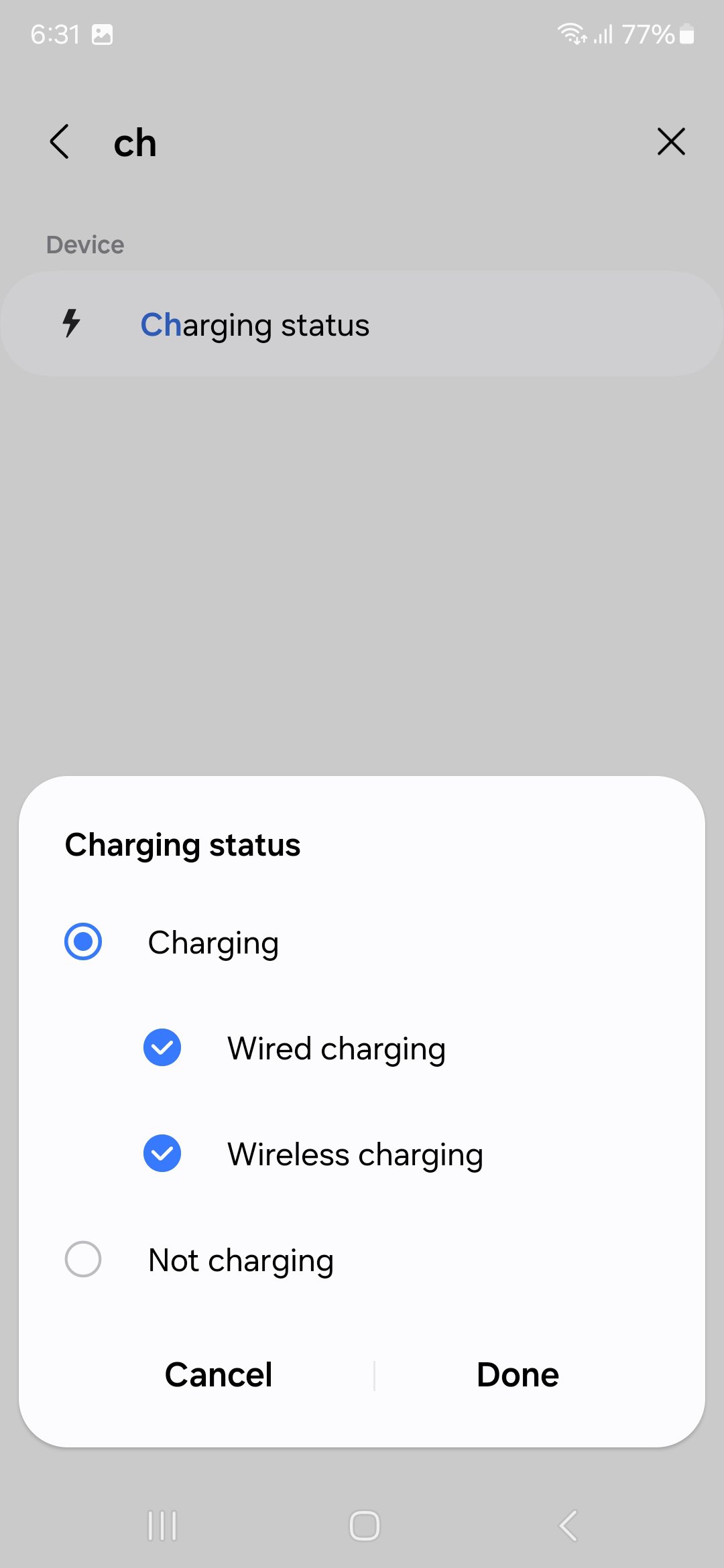Select the Charging radio option
Viewport: 724px width, 1568px height.
[83, 941]
